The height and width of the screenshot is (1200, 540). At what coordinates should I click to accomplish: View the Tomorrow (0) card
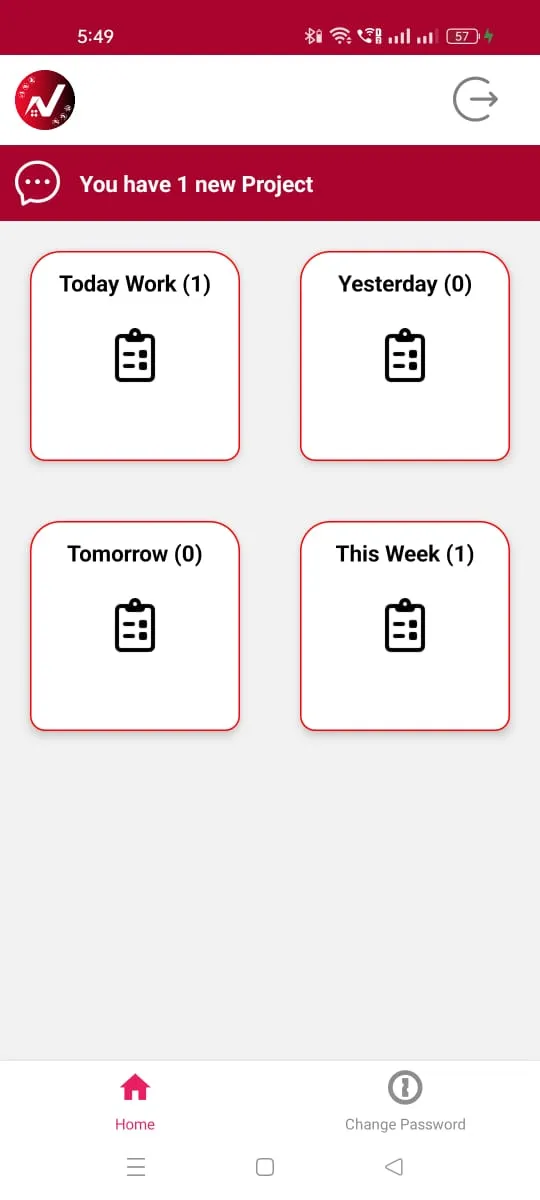tap(135, 626)
